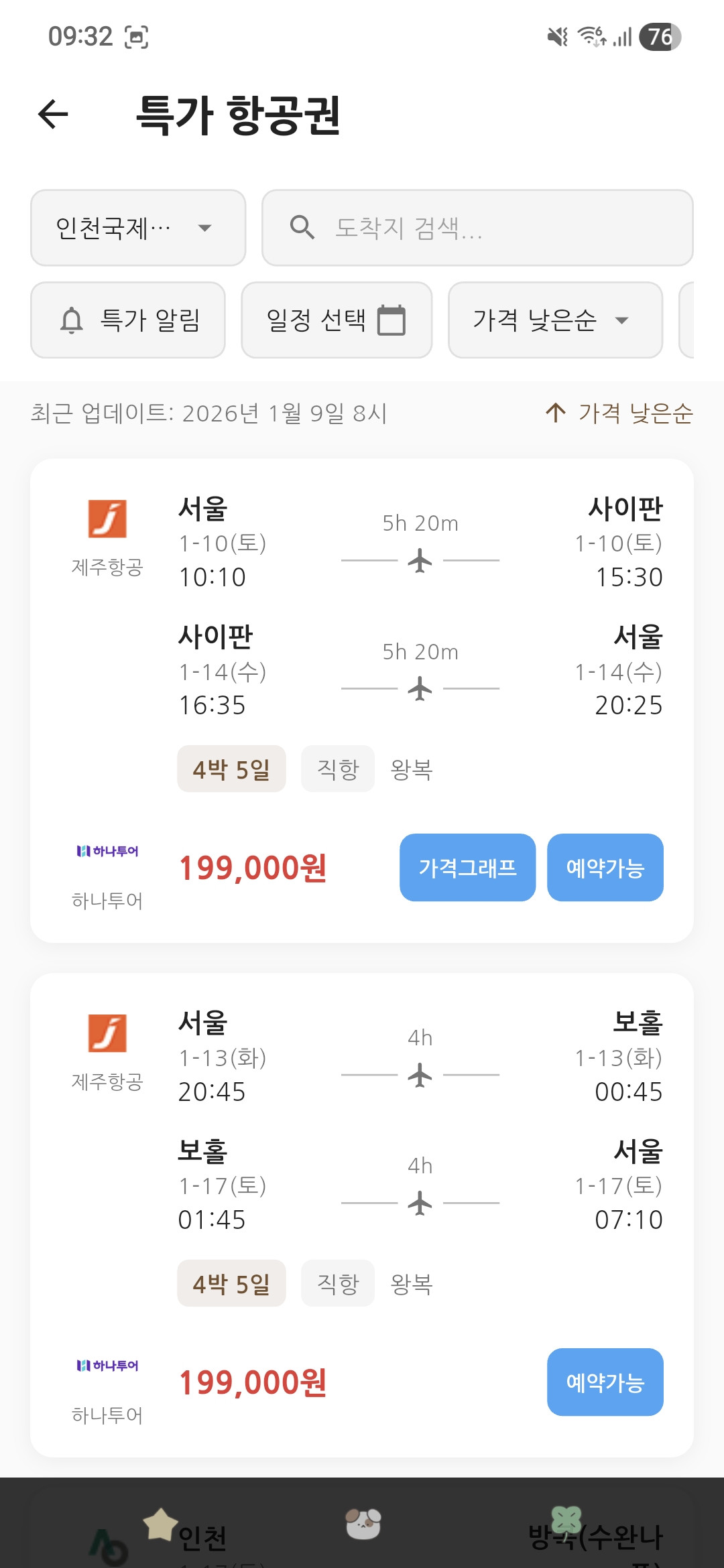Tap the 도착지 검색 destination search field
The width and height of the screenshot is (724, 1568).
[477, 228]
